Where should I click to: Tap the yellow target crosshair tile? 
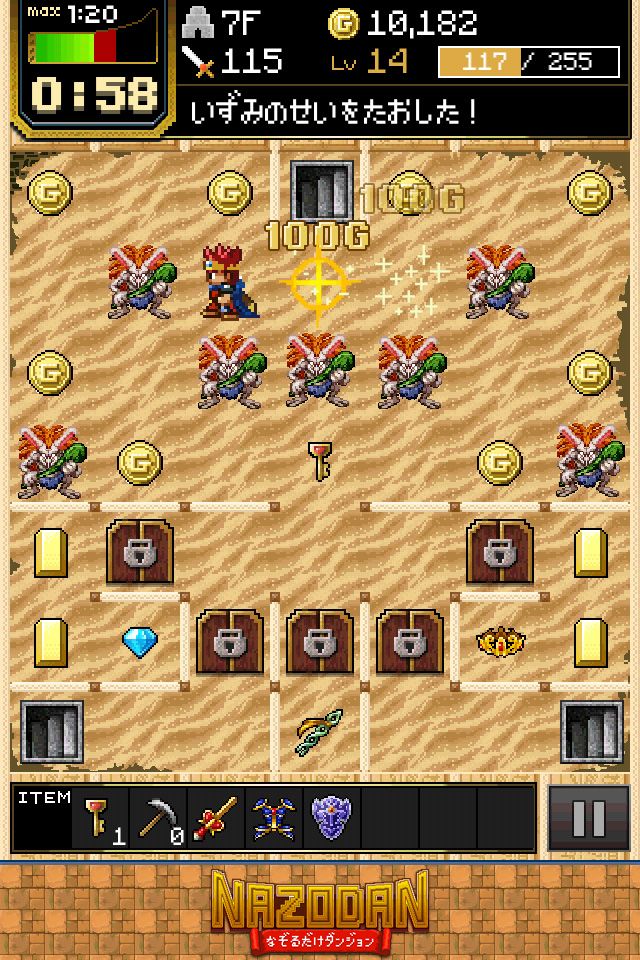coord(319,282)
